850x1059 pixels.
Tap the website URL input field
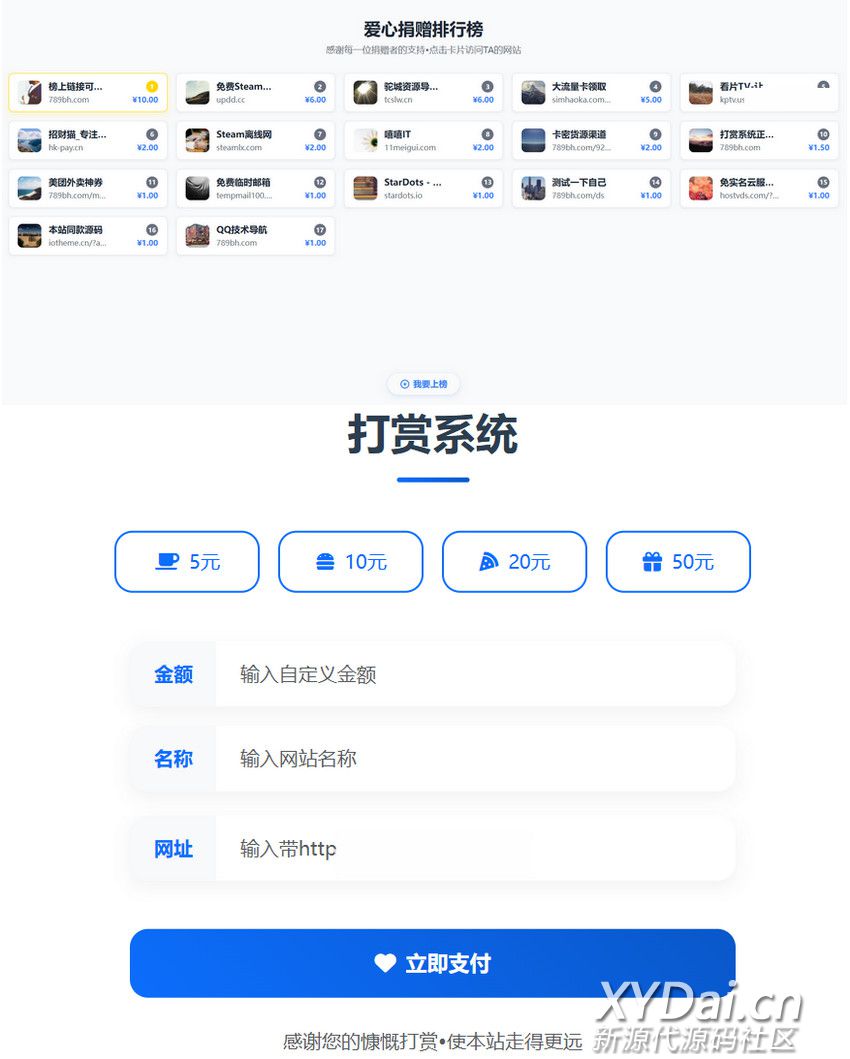[x=475, y=849]
